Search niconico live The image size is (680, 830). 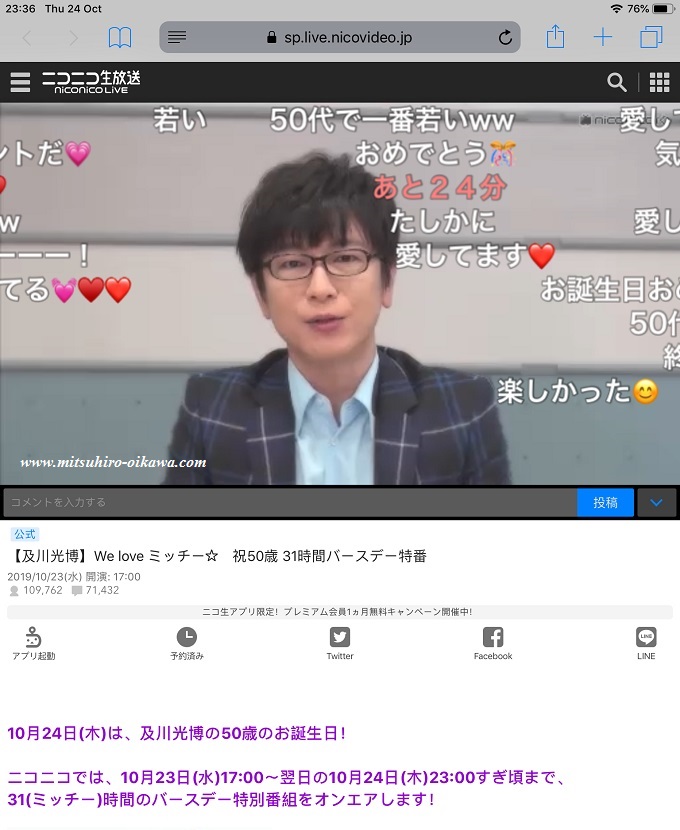click(x=617, y=82)
